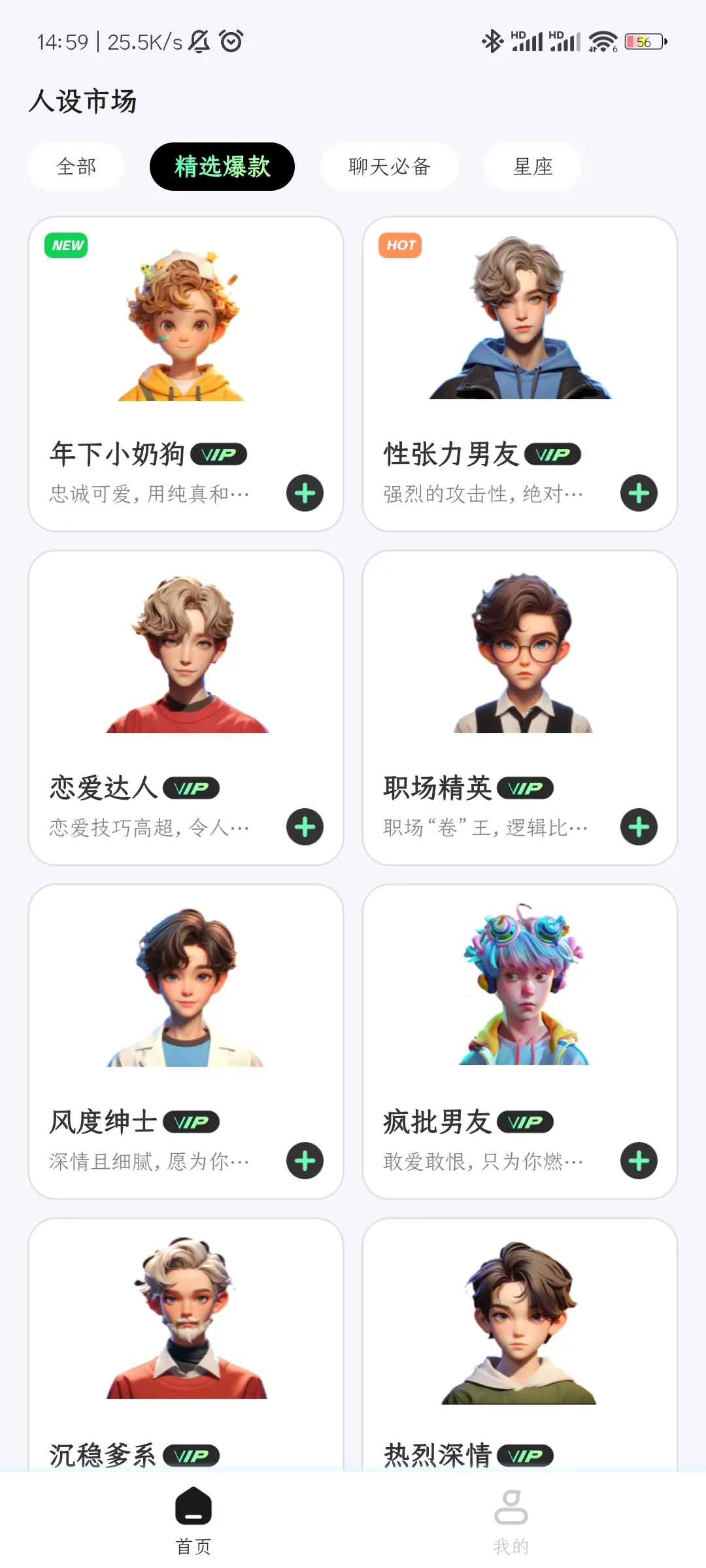Switch to the 首页 tab
706x1568 pixels.
(193, 1519)
